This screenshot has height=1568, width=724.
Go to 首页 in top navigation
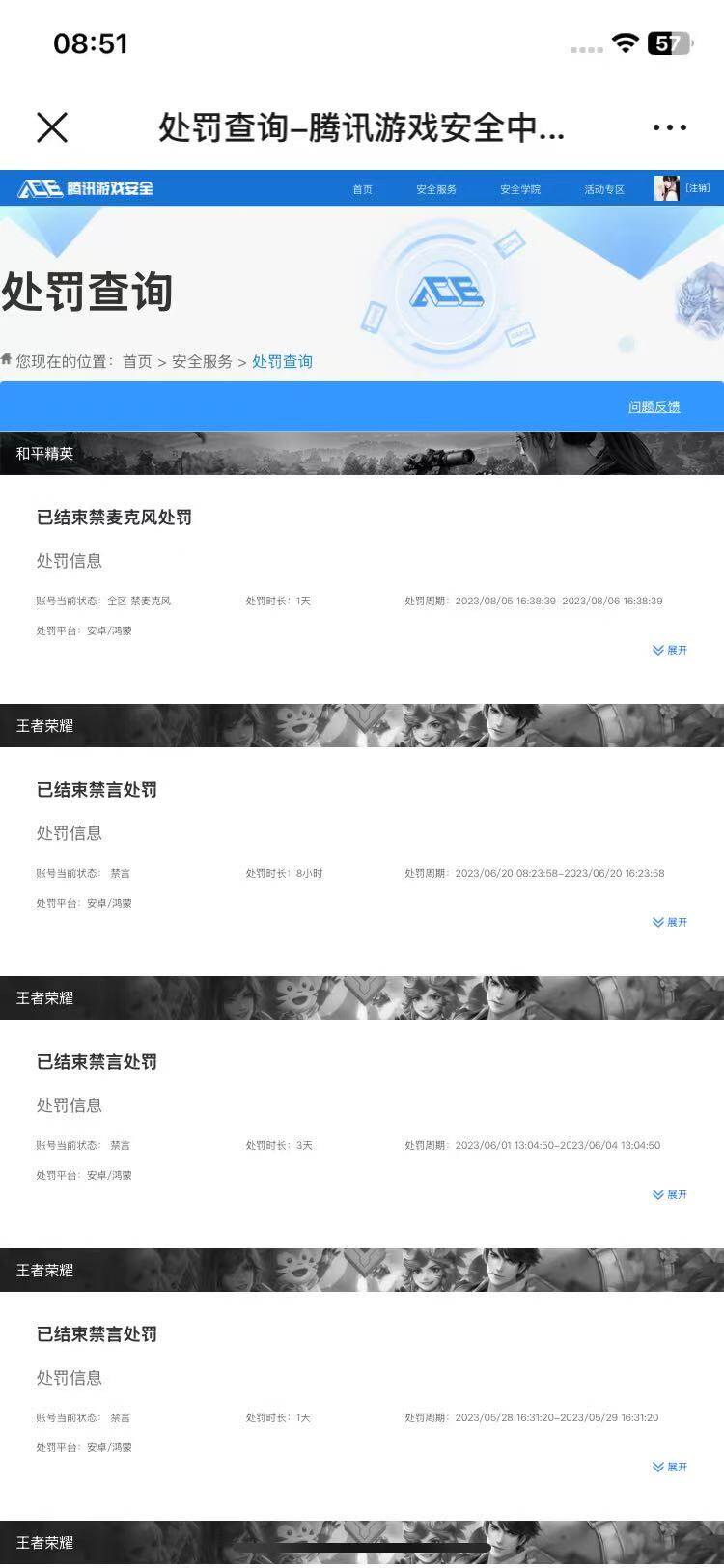[x=362, y=189]
